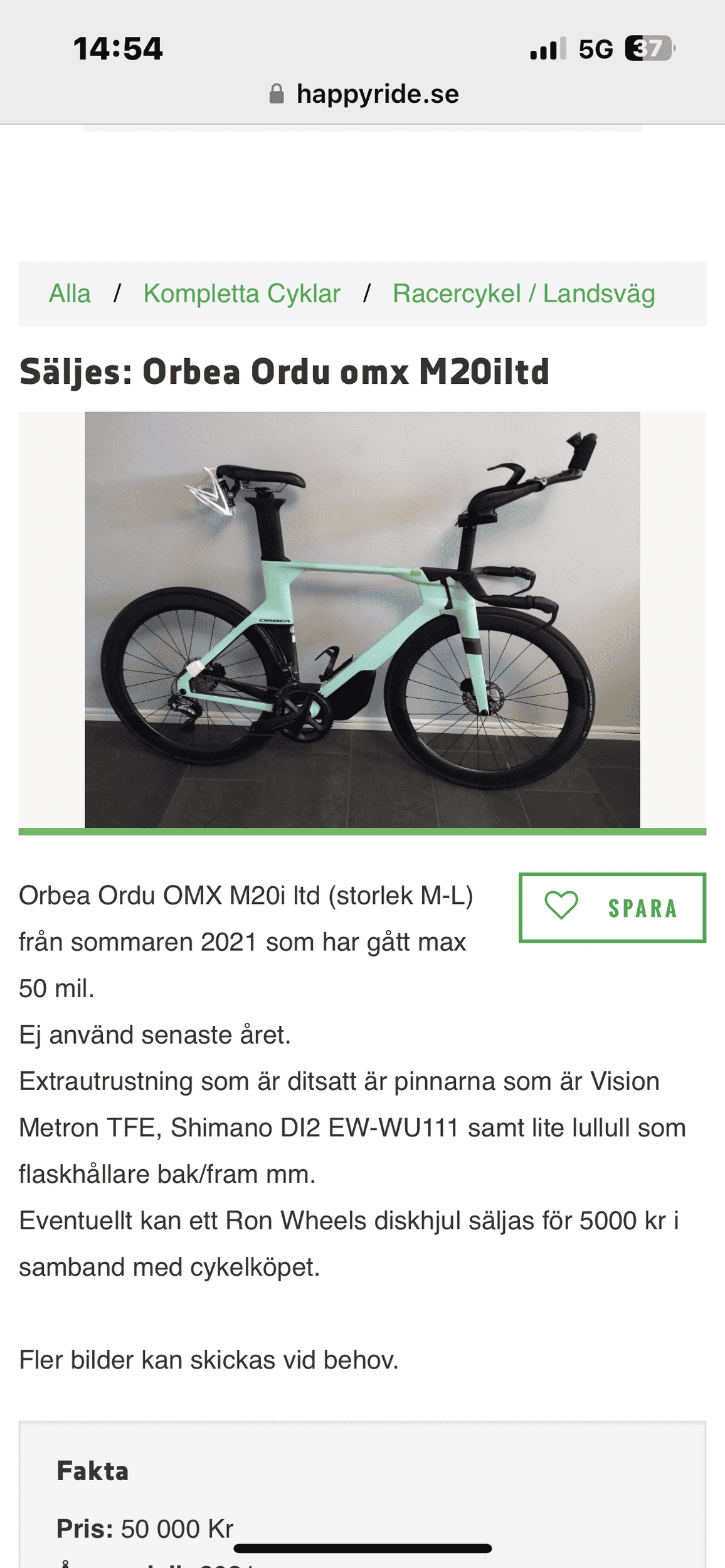
Task: Tap the happyride.se address bar
Action: pos(364,94)
